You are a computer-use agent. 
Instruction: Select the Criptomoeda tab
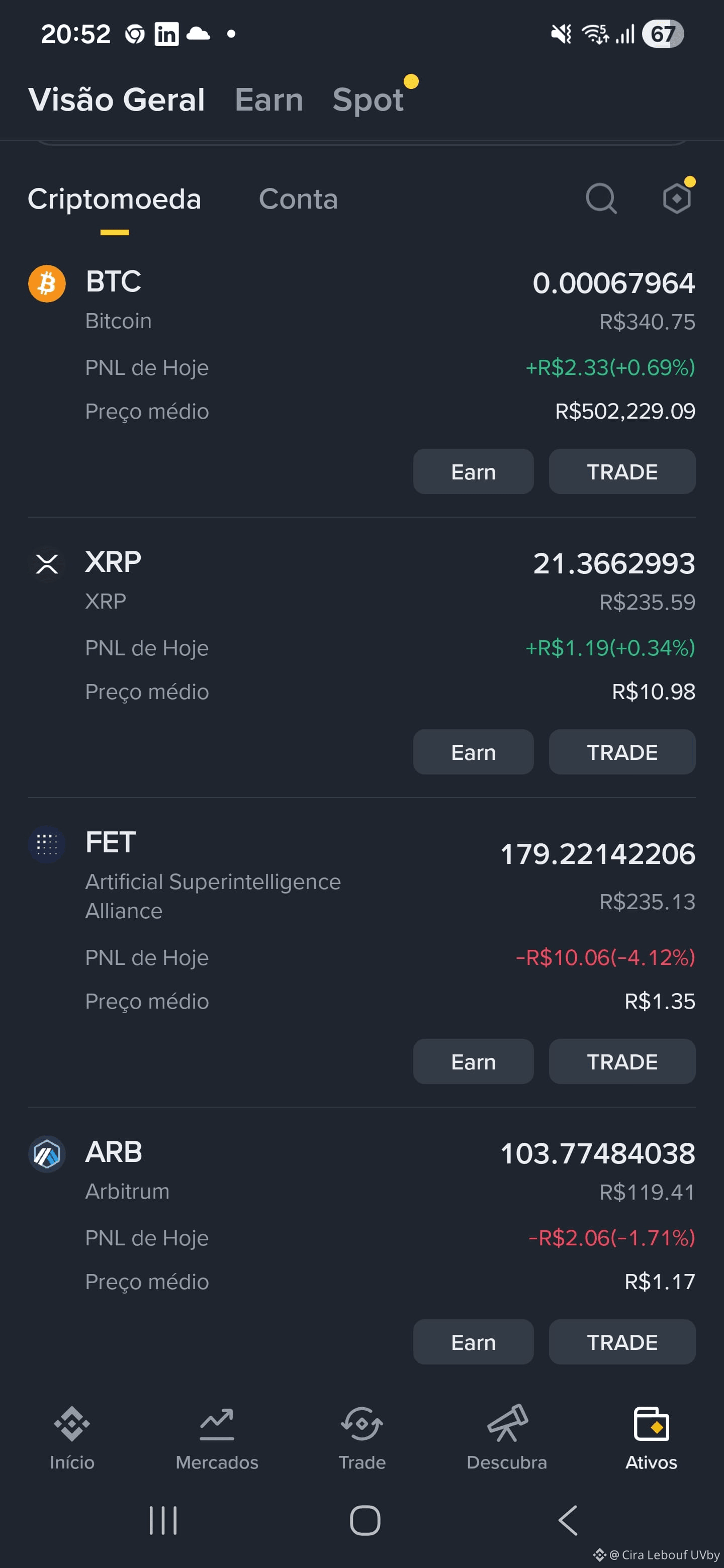click(x=115, y=199)
